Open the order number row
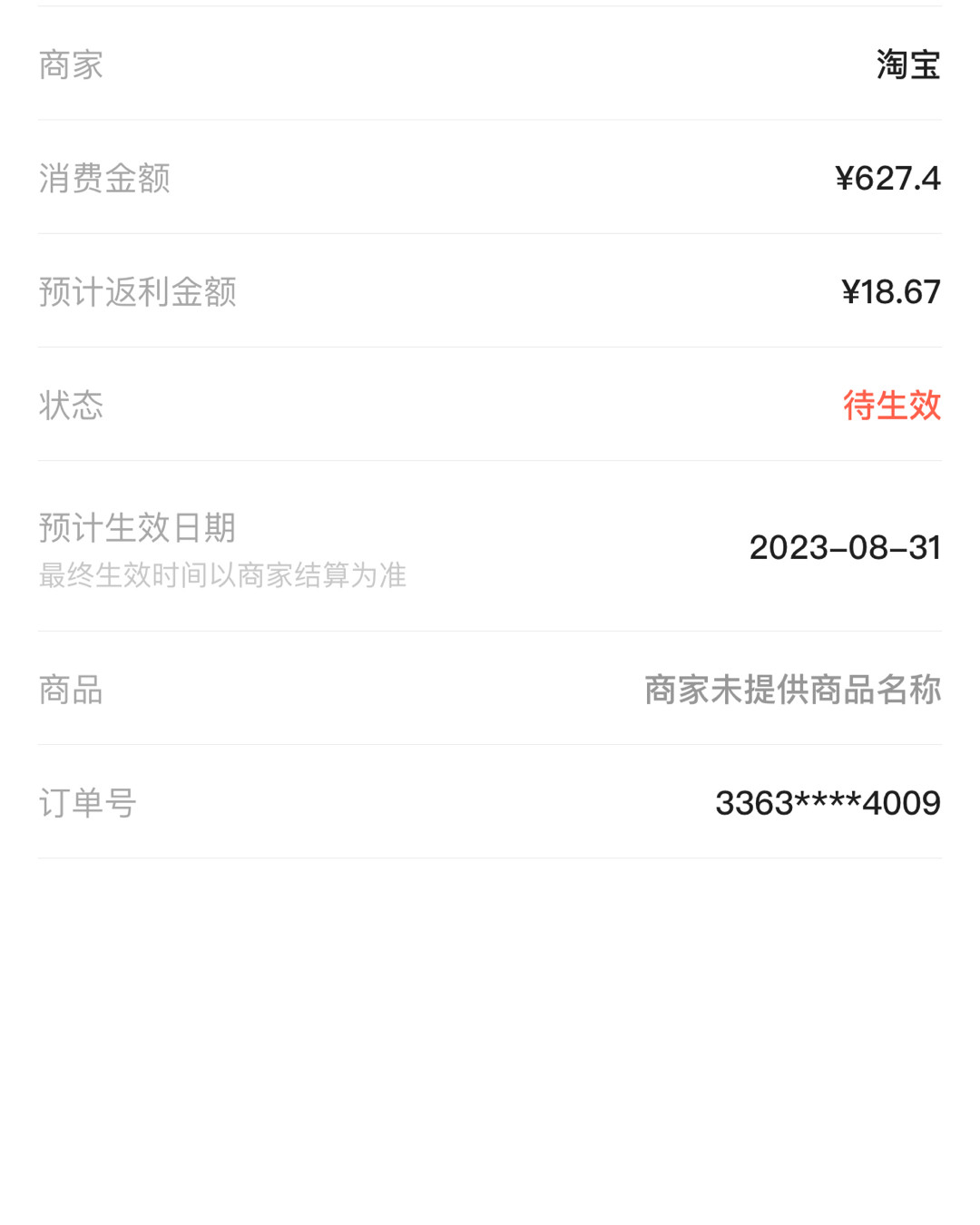 tap(490, 803)
